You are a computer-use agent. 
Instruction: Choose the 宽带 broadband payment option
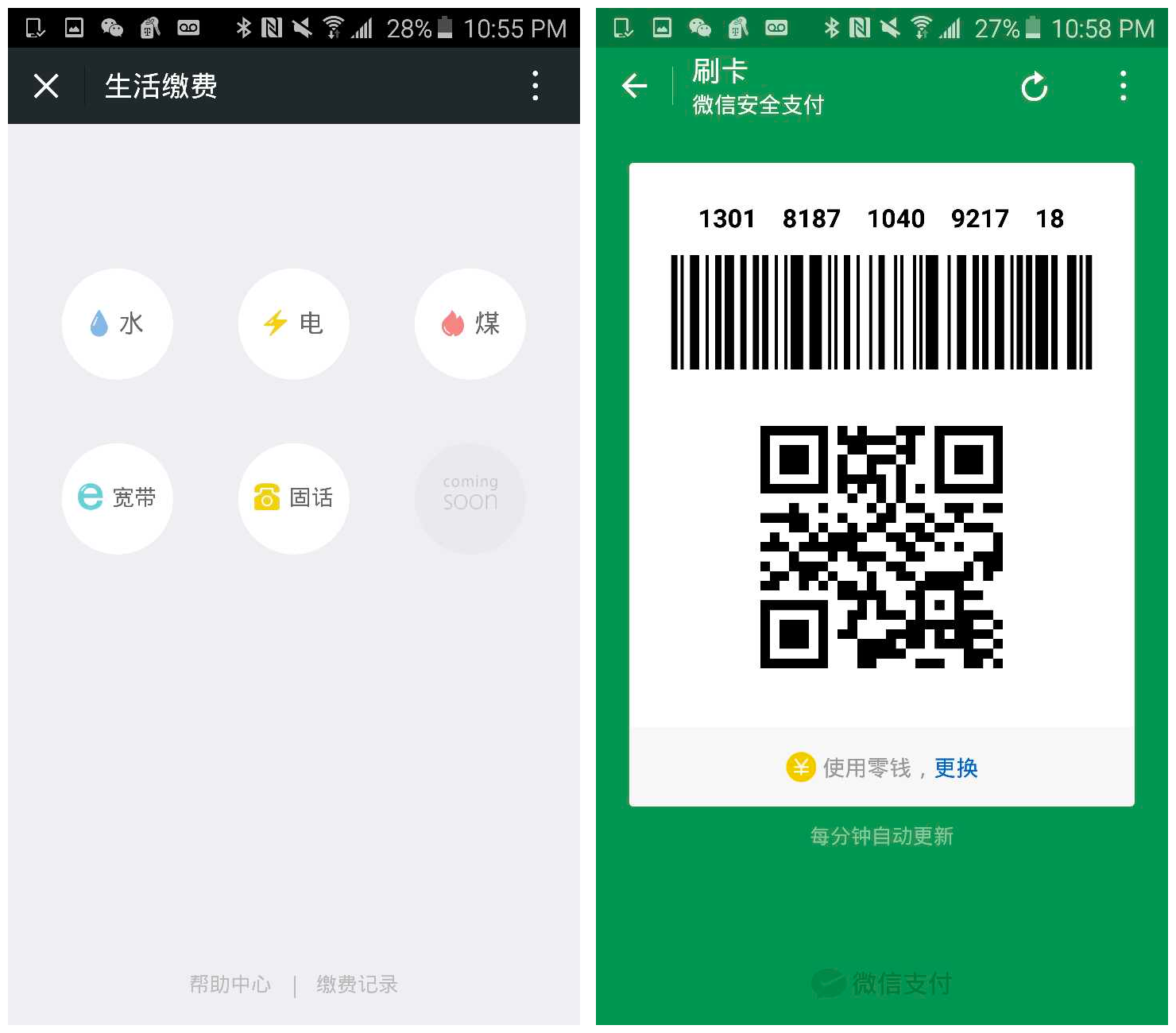click(x=118, y=498)
